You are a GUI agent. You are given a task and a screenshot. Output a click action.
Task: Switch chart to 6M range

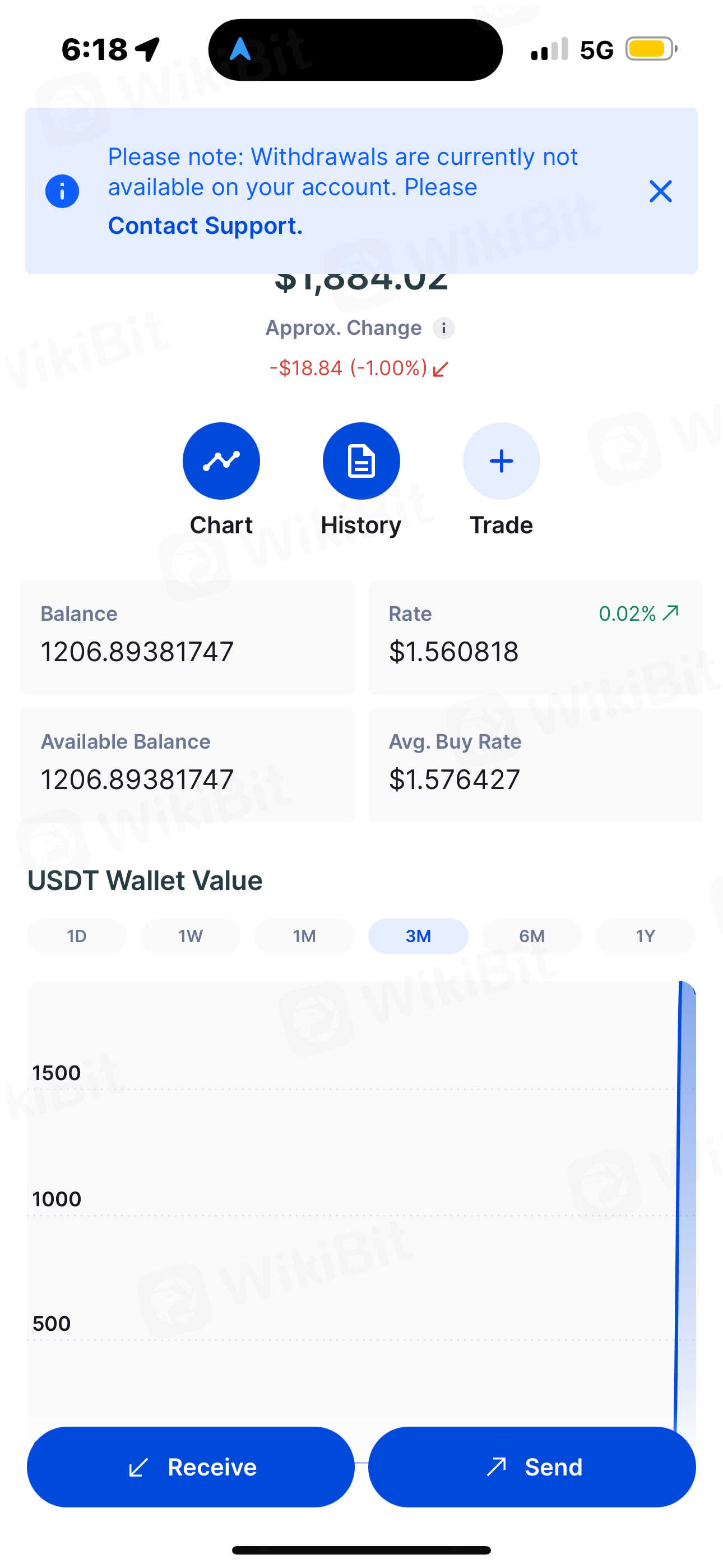[532, 935]
